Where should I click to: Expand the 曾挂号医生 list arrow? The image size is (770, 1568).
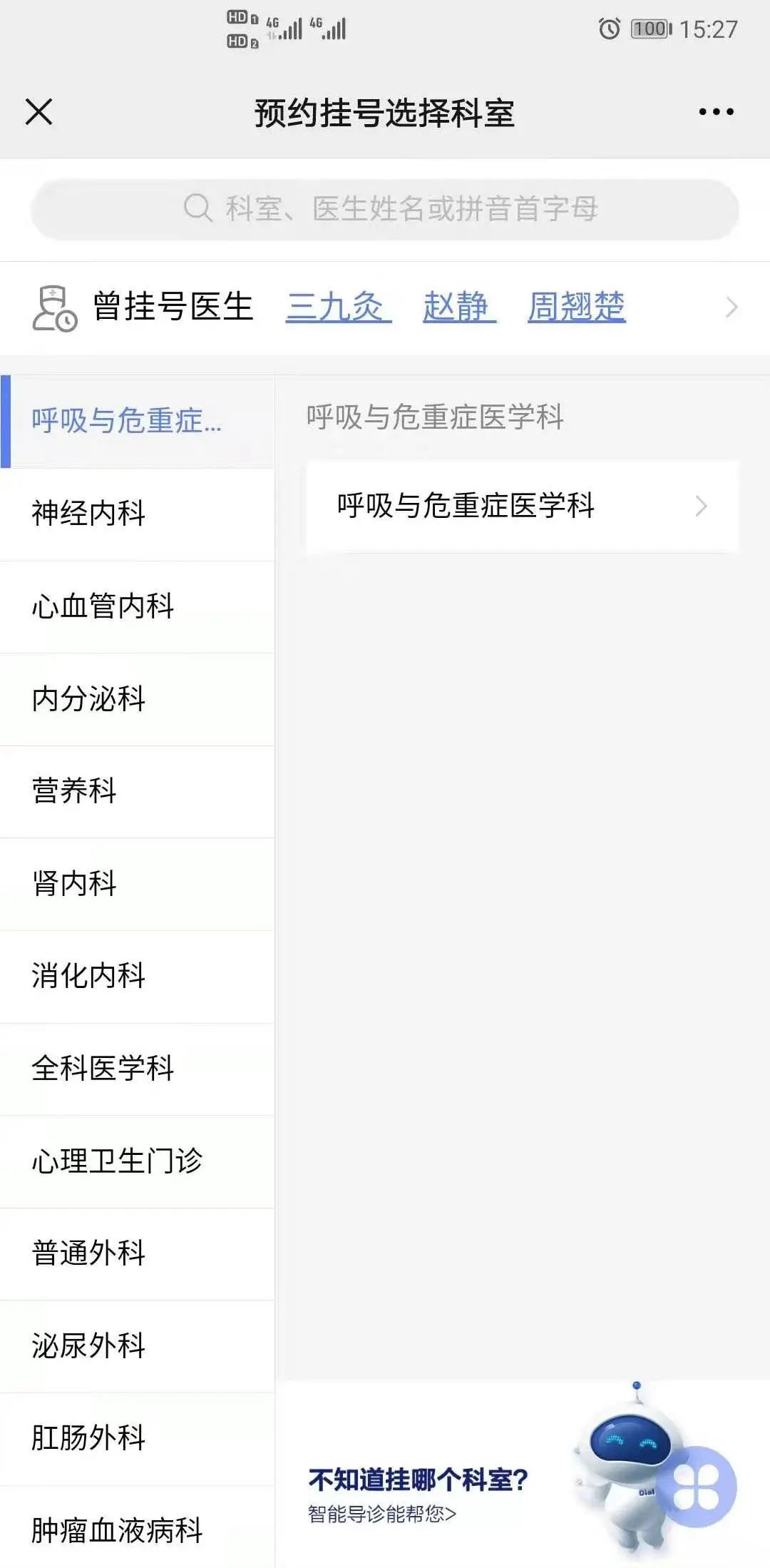click(731, 307)
